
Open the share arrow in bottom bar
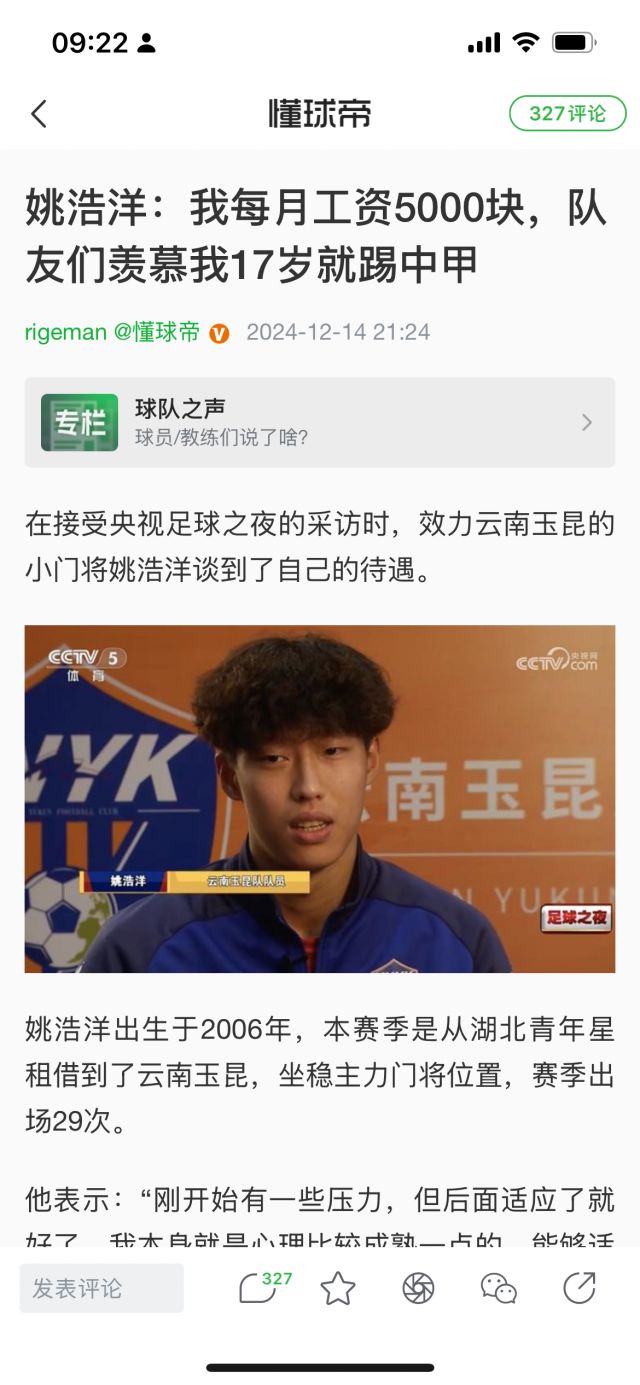(x=579, y=1288)
